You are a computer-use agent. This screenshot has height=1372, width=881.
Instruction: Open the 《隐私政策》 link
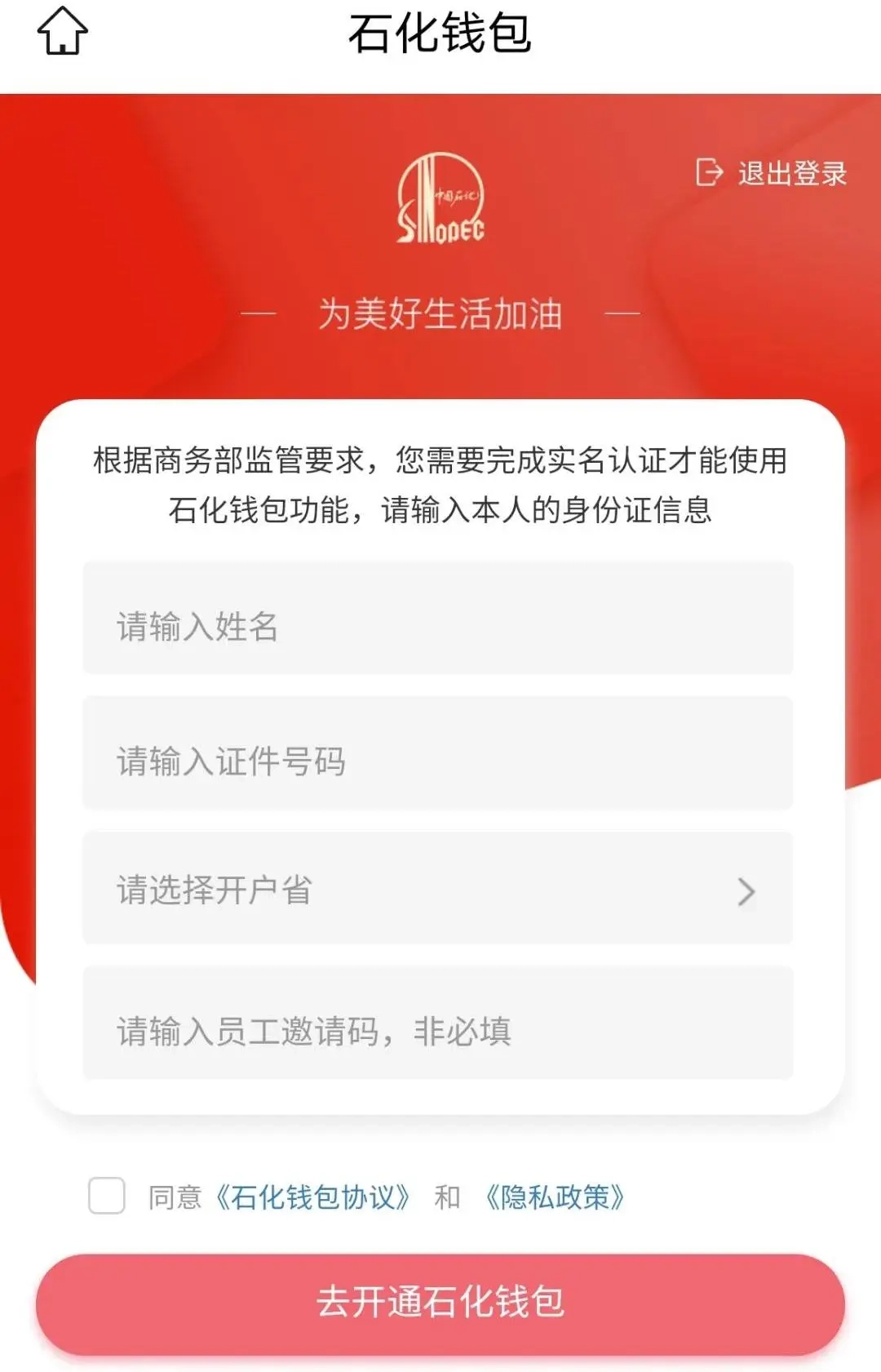pos(555,1197)
